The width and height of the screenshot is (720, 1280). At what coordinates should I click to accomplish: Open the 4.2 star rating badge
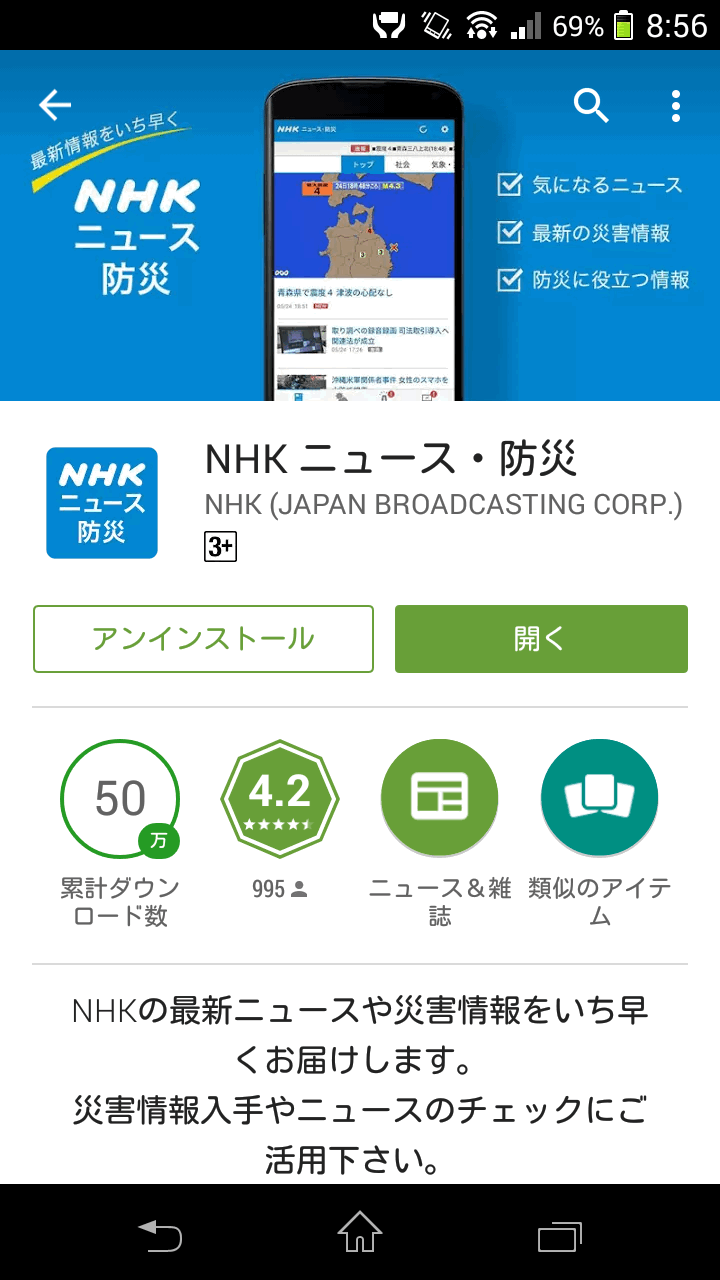point(280,799)
